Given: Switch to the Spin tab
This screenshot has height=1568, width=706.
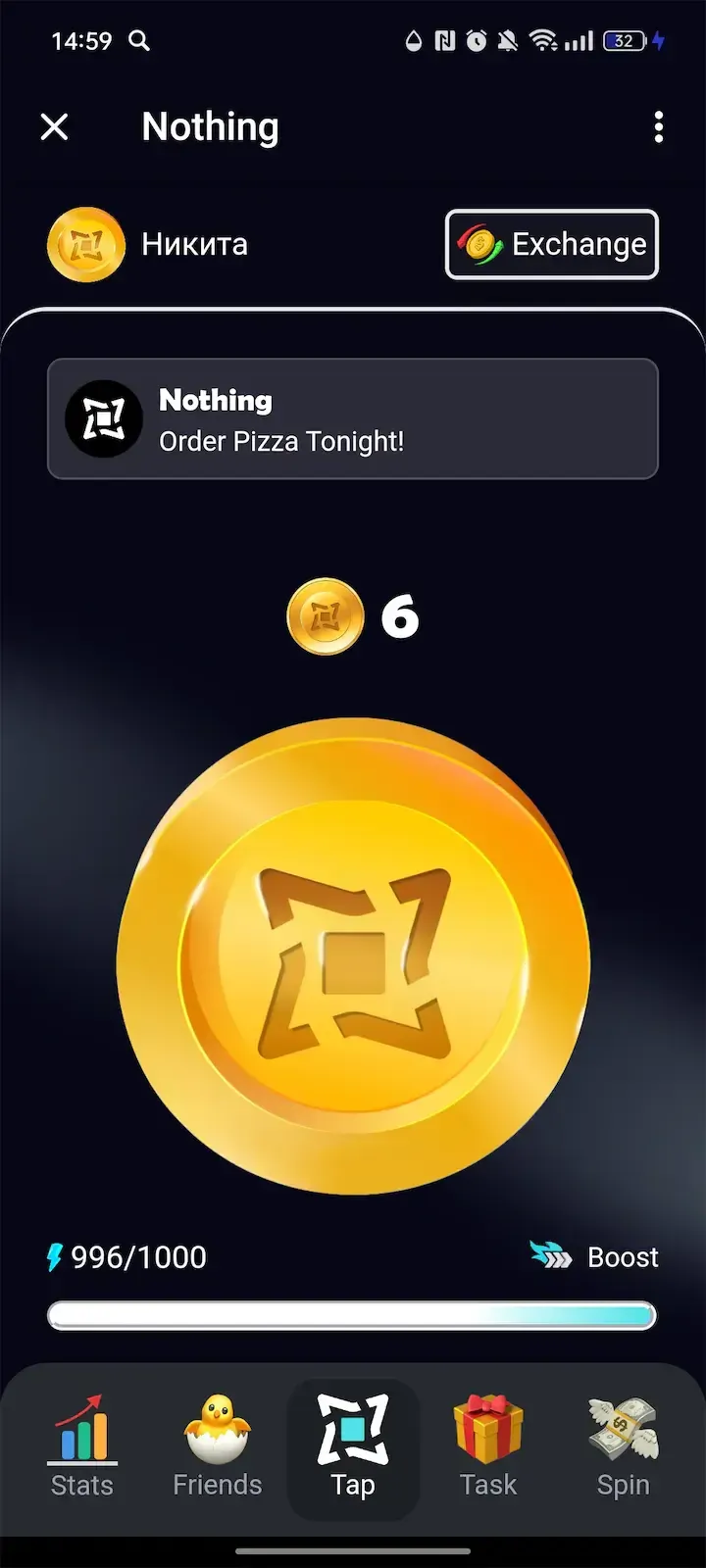Looking at the screenshot, I should click(x=624, y=1446).
